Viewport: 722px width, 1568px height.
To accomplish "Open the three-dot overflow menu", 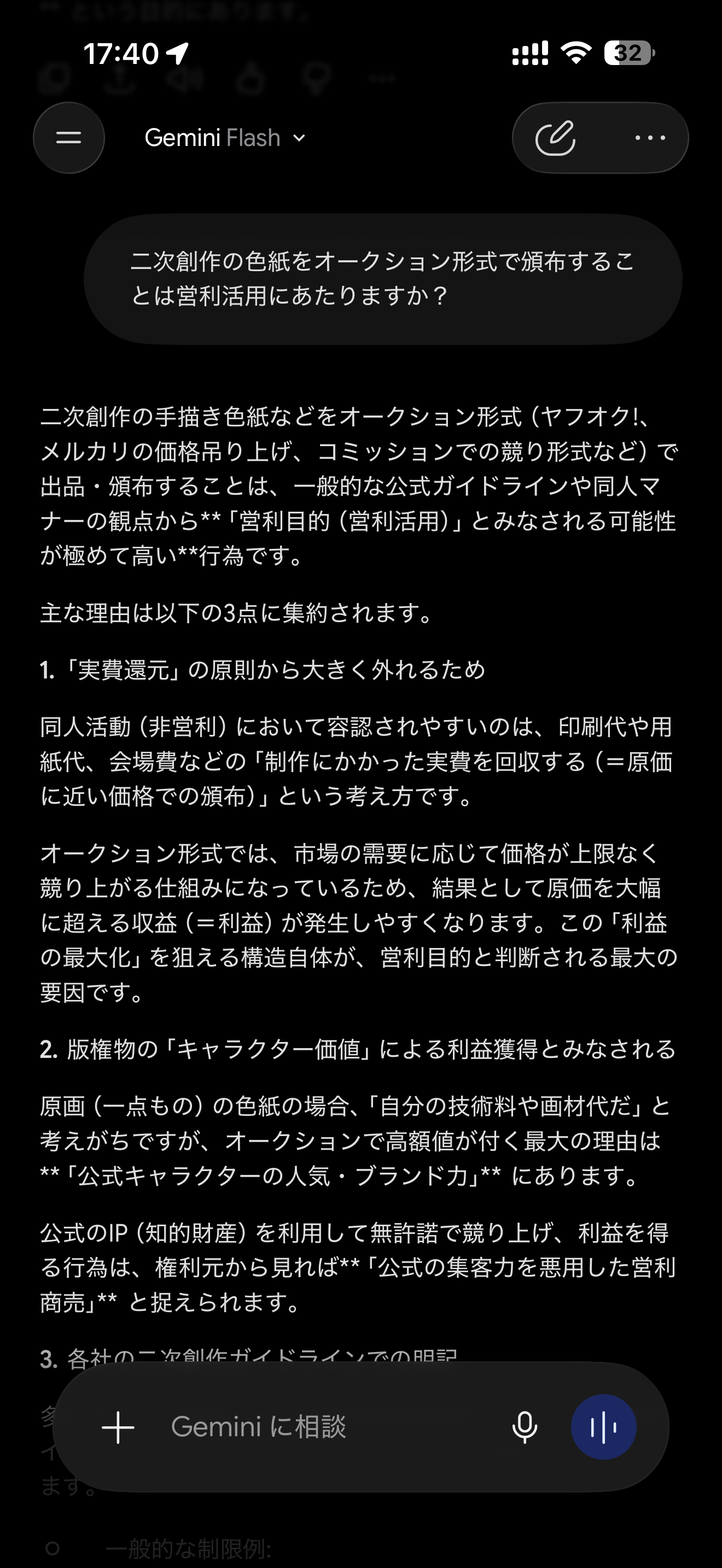I will [x=650, y=138].
